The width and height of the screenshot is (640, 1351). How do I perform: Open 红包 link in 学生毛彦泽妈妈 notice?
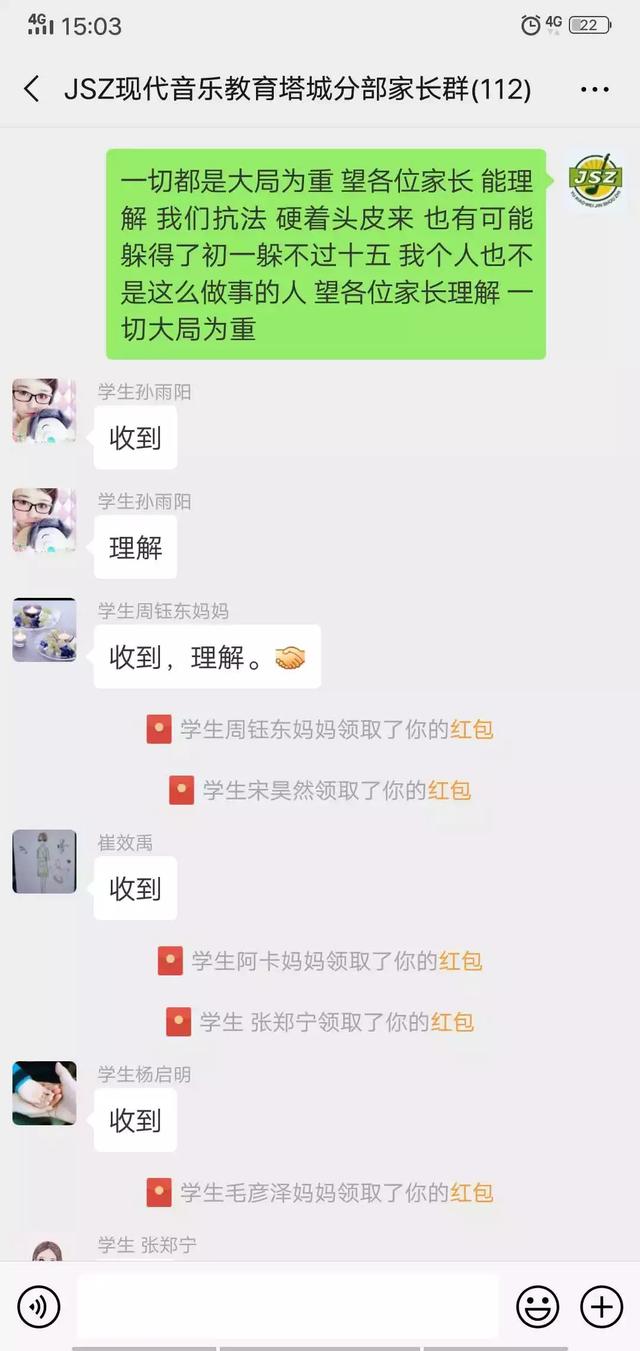472,1193
